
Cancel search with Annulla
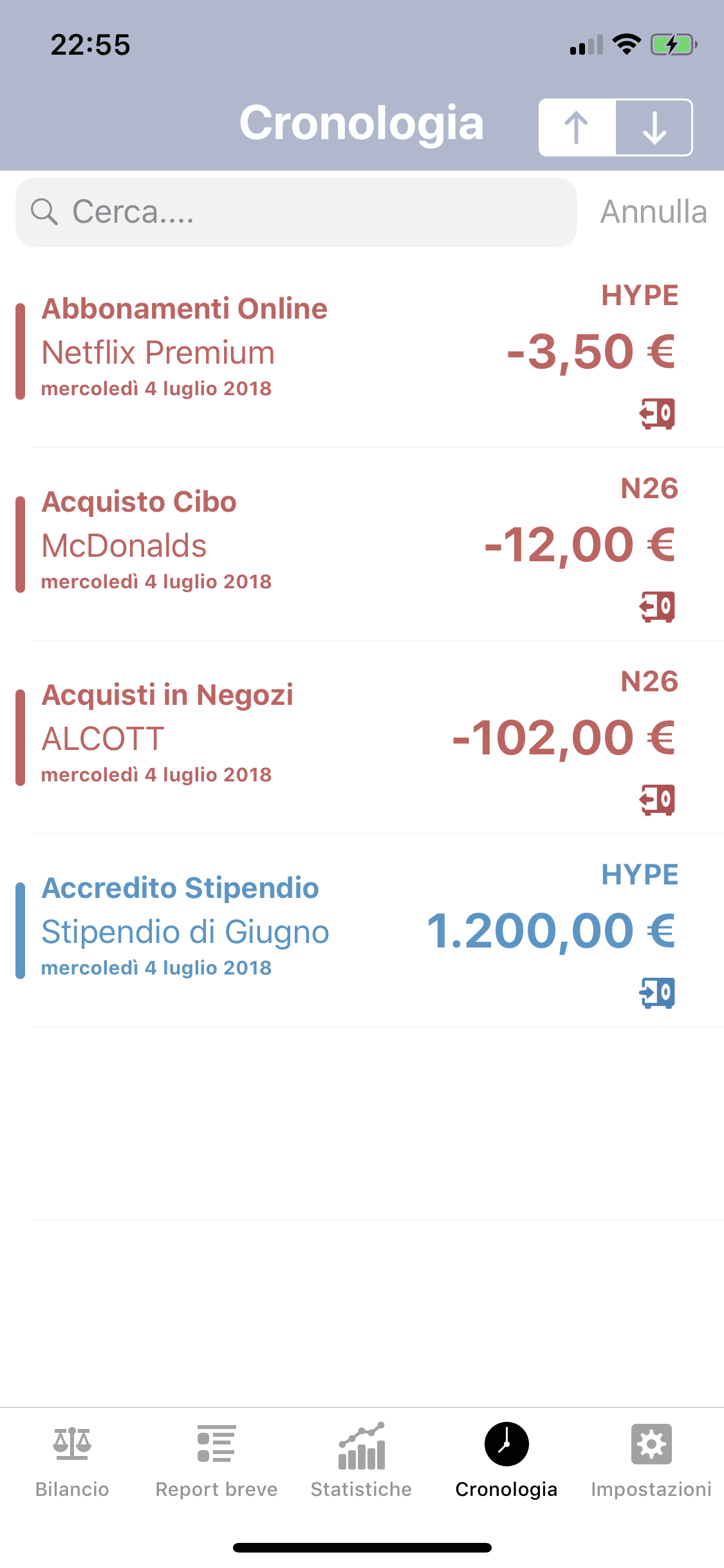point(653,212)
